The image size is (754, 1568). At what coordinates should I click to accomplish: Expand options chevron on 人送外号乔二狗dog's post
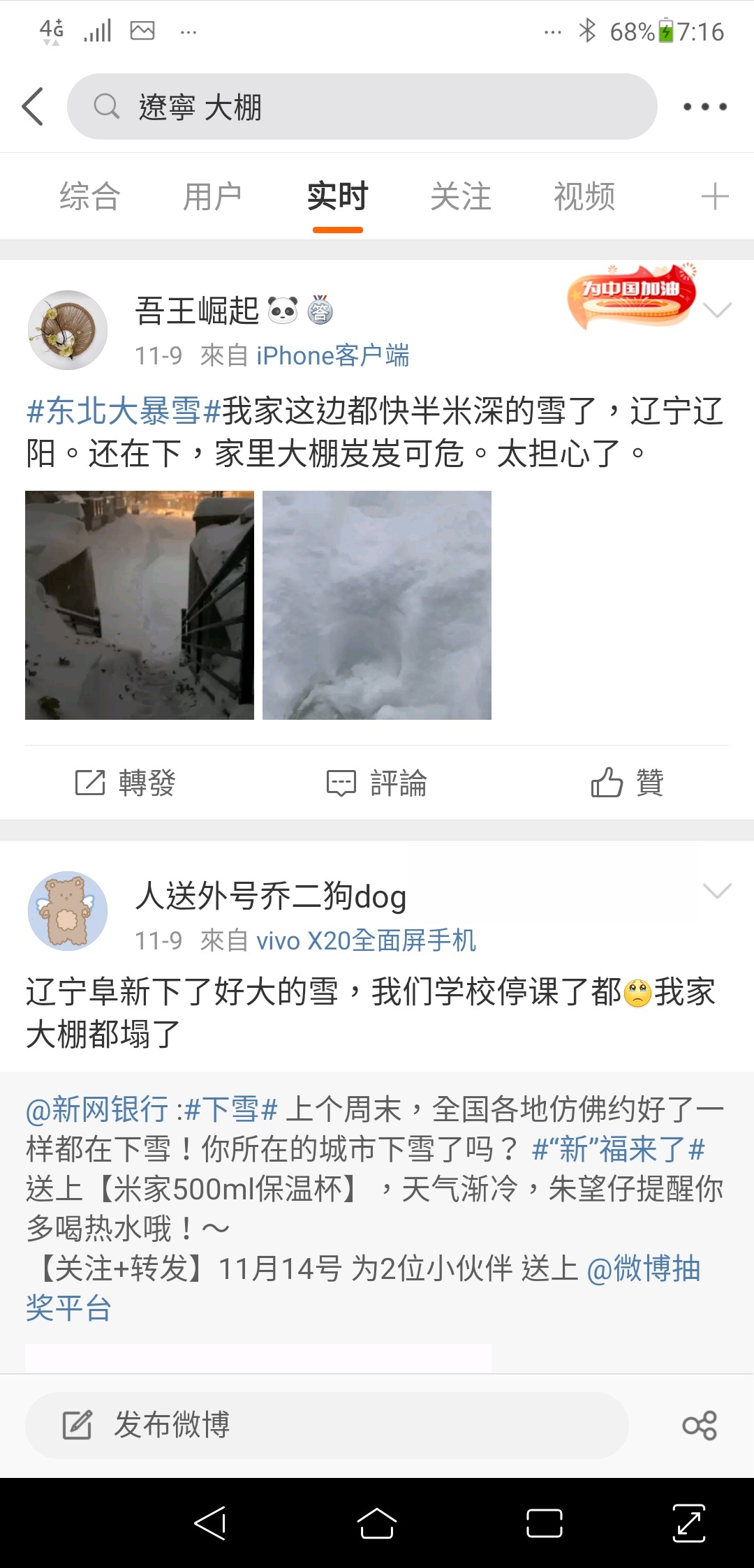tap(717, 891)
